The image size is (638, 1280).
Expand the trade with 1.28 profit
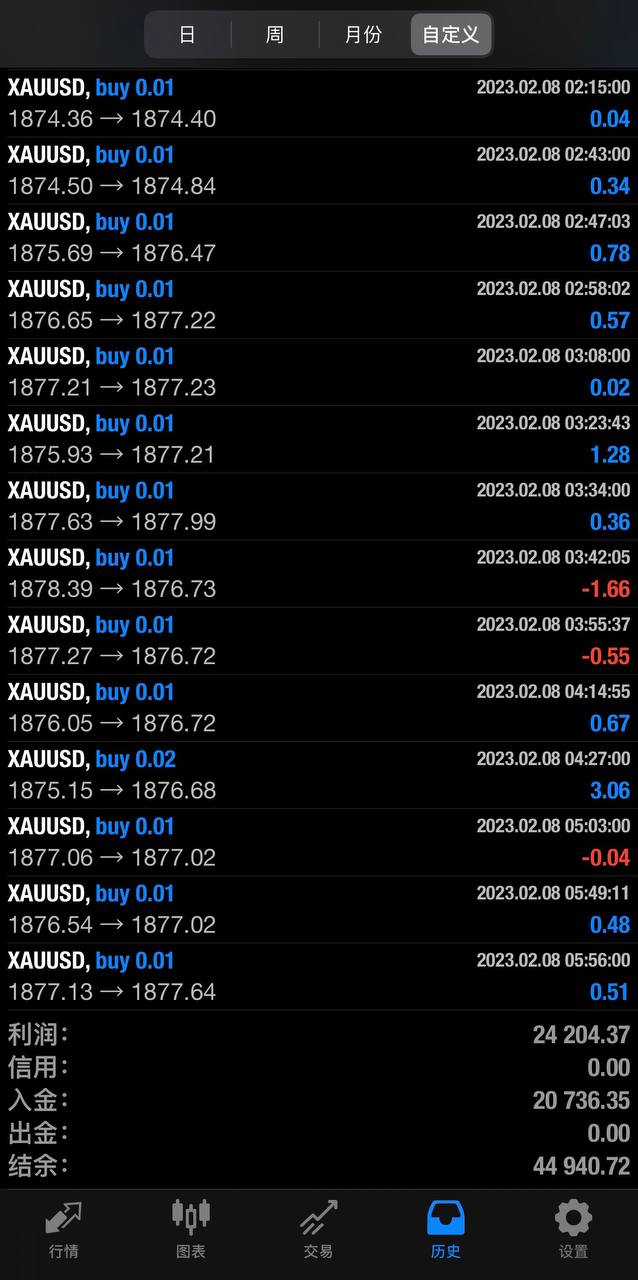[319, 439]
